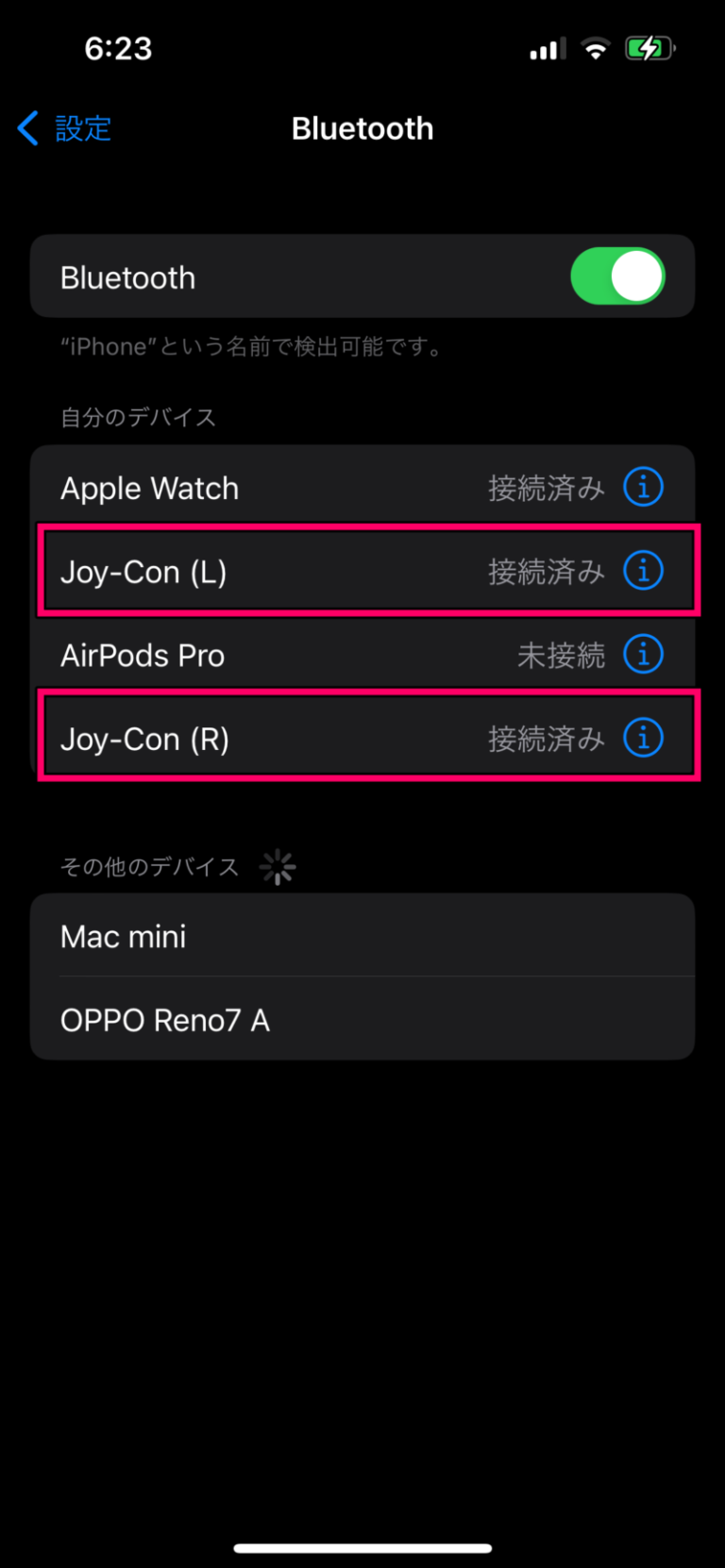725x1568 pixels.
Task: Tap the info icon next to Joy-Con (L)
Action: 643,570
